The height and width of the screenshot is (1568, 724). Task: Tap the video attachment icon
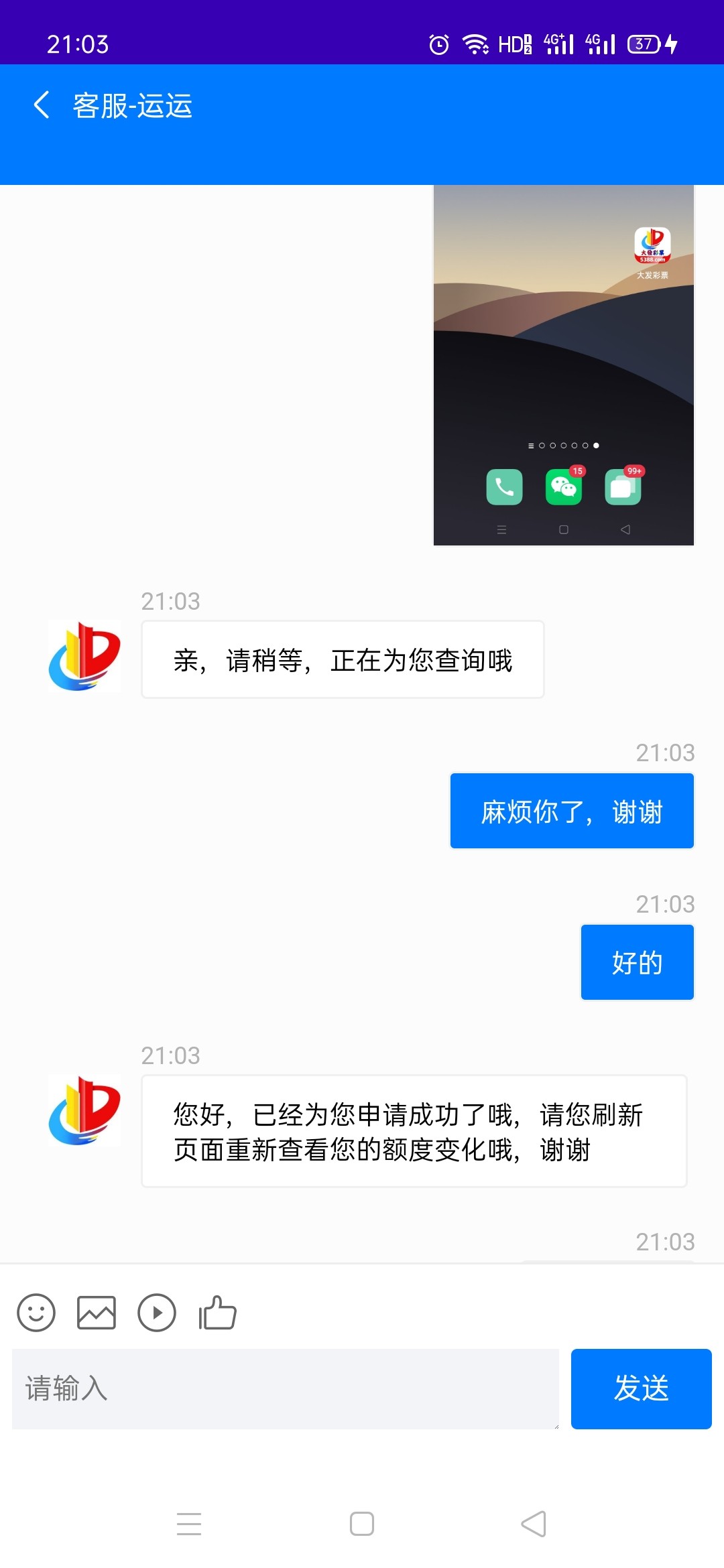coord(157,1312)
